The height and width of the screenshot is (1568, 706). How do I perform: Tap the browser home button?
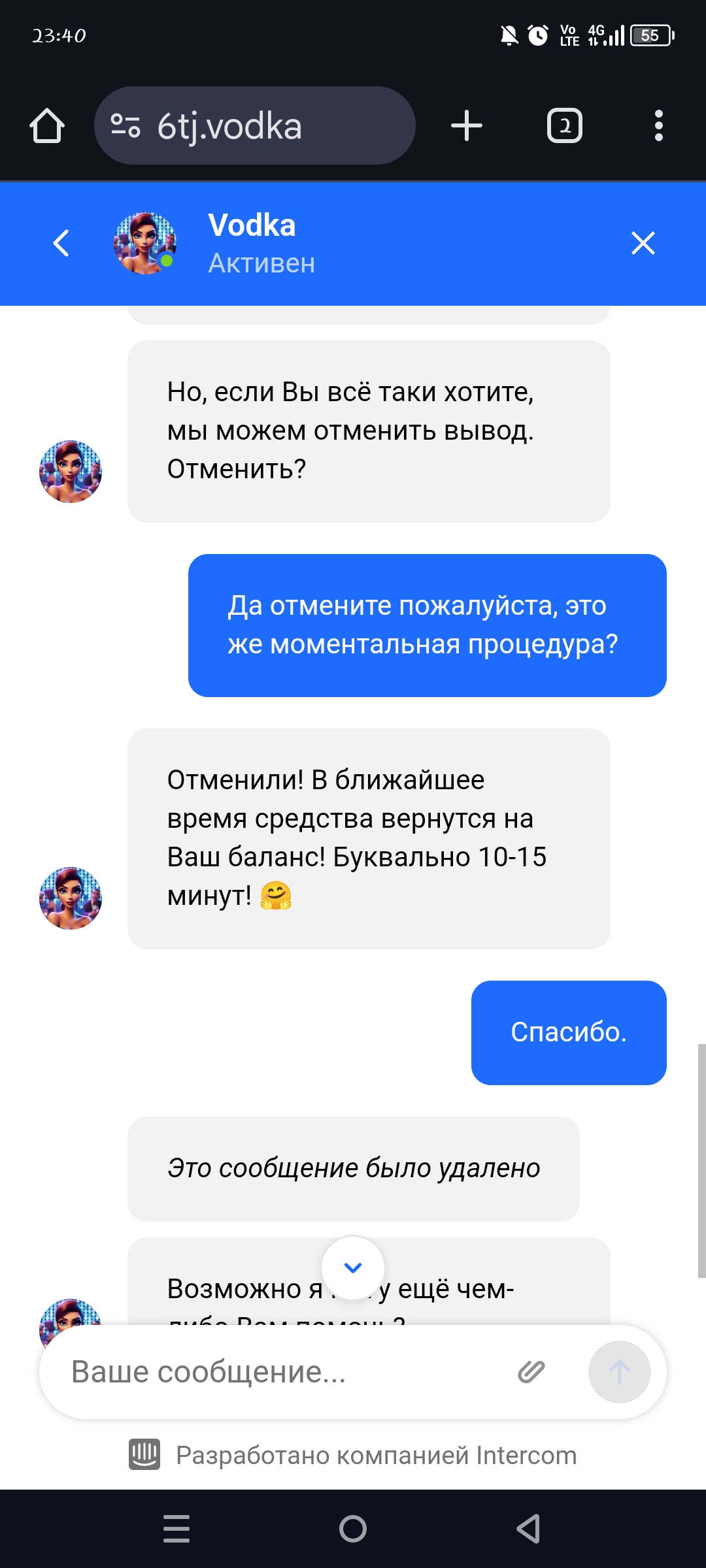coord(47,125)
